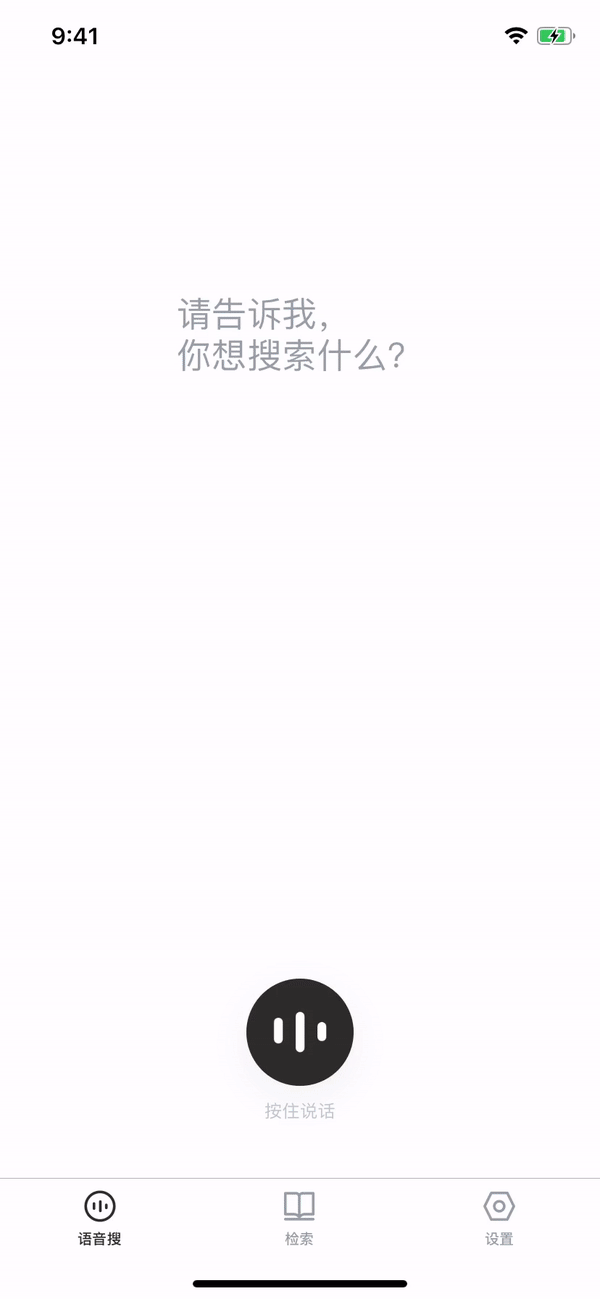Open the 设置 tab
Image resolution: width=600 pixels, height=1299 pixels.
tap(499, 1217)
